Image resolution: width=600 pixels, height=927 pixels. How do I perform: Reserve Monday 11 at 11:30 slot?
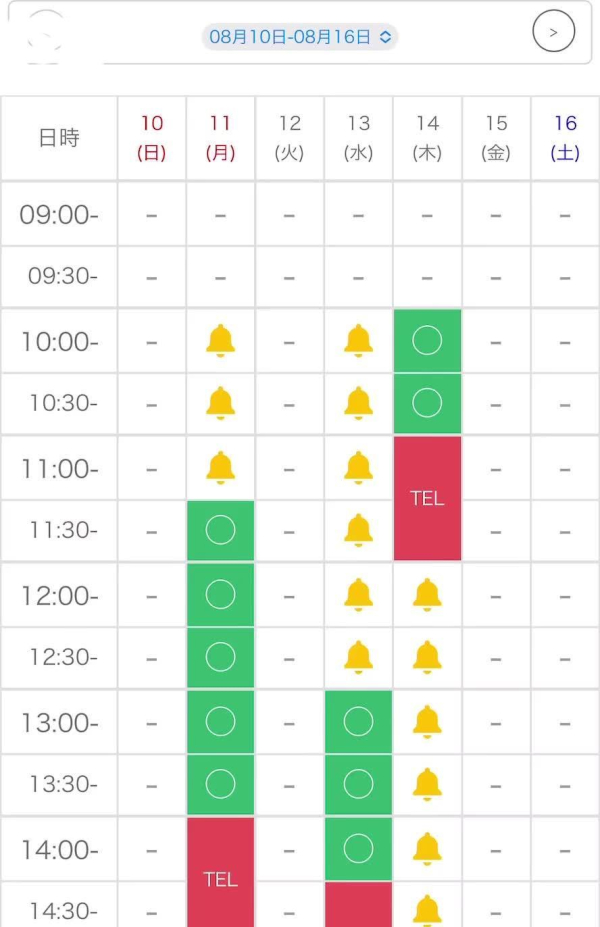pyautogui.click(x=220, y=530)
